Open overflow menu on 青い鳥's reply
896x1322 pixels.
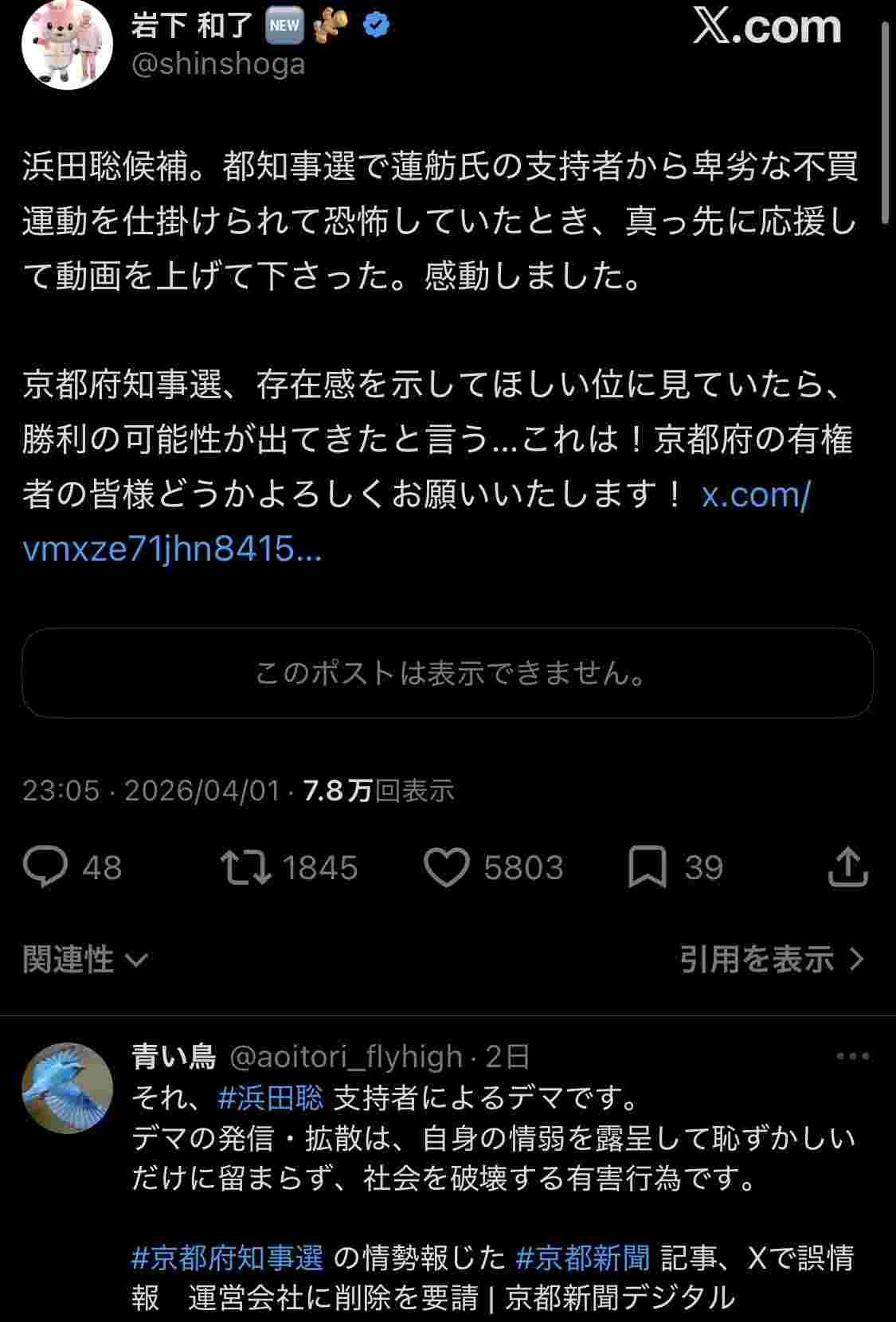tap(852, 1057)
